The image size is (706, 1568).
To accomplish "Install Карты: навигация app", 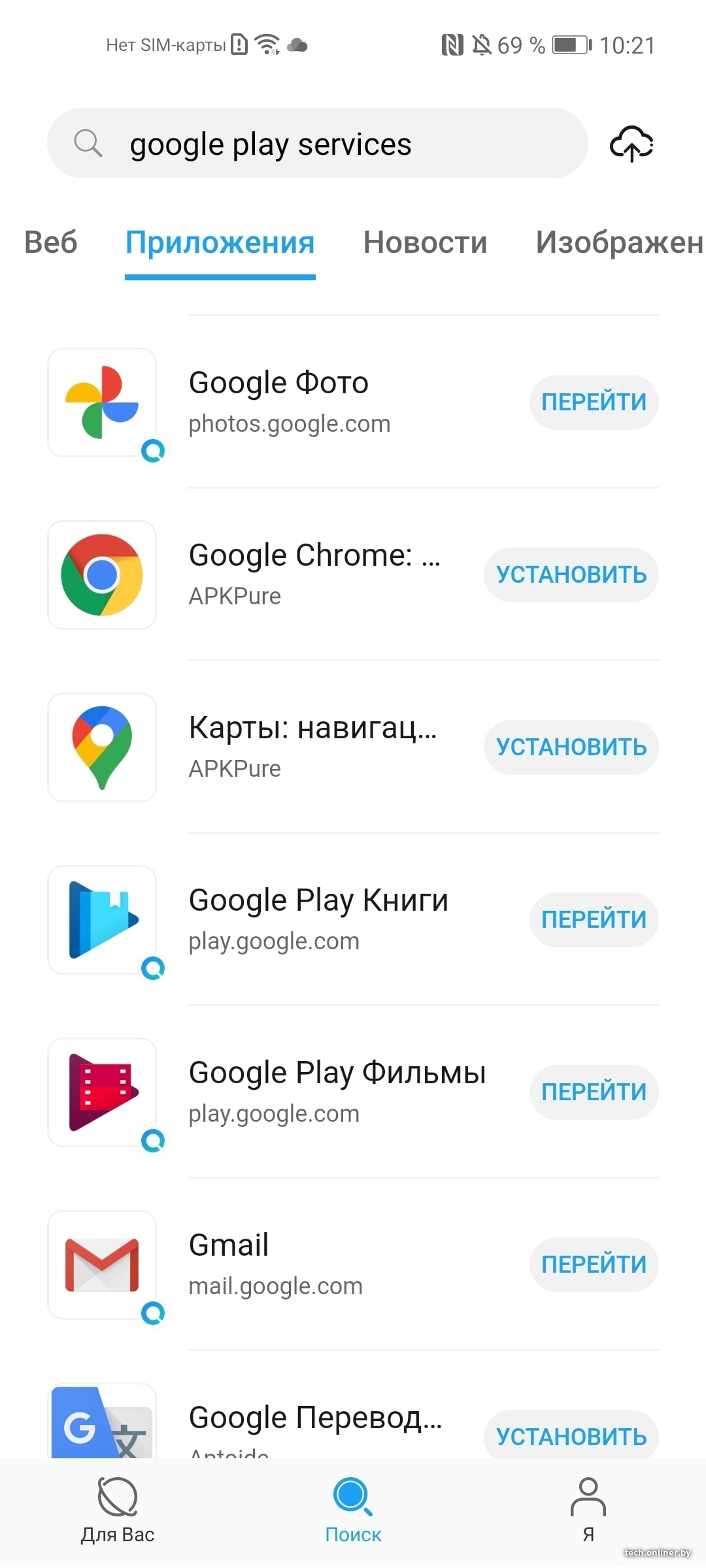I will pyautogui.click(x=571, y=747).
